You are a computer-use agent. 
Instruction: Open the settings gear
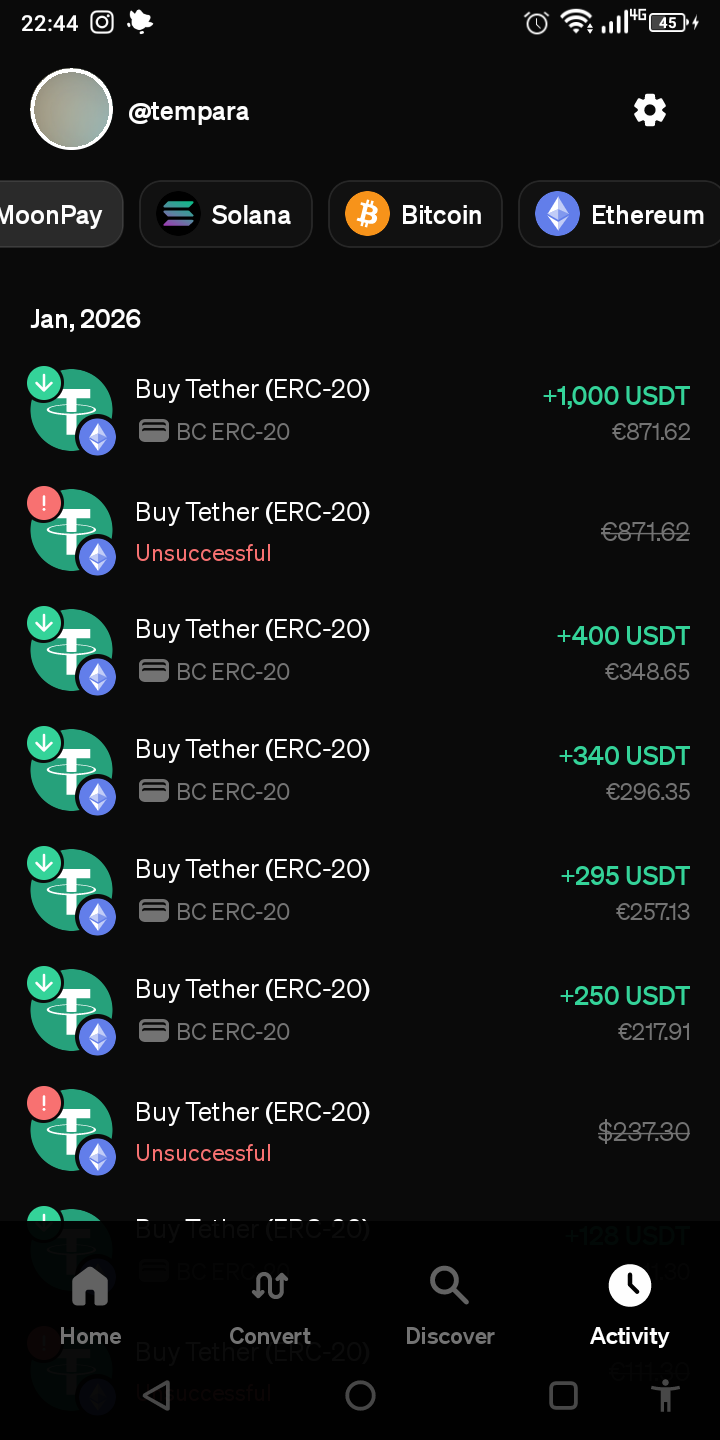650,110
